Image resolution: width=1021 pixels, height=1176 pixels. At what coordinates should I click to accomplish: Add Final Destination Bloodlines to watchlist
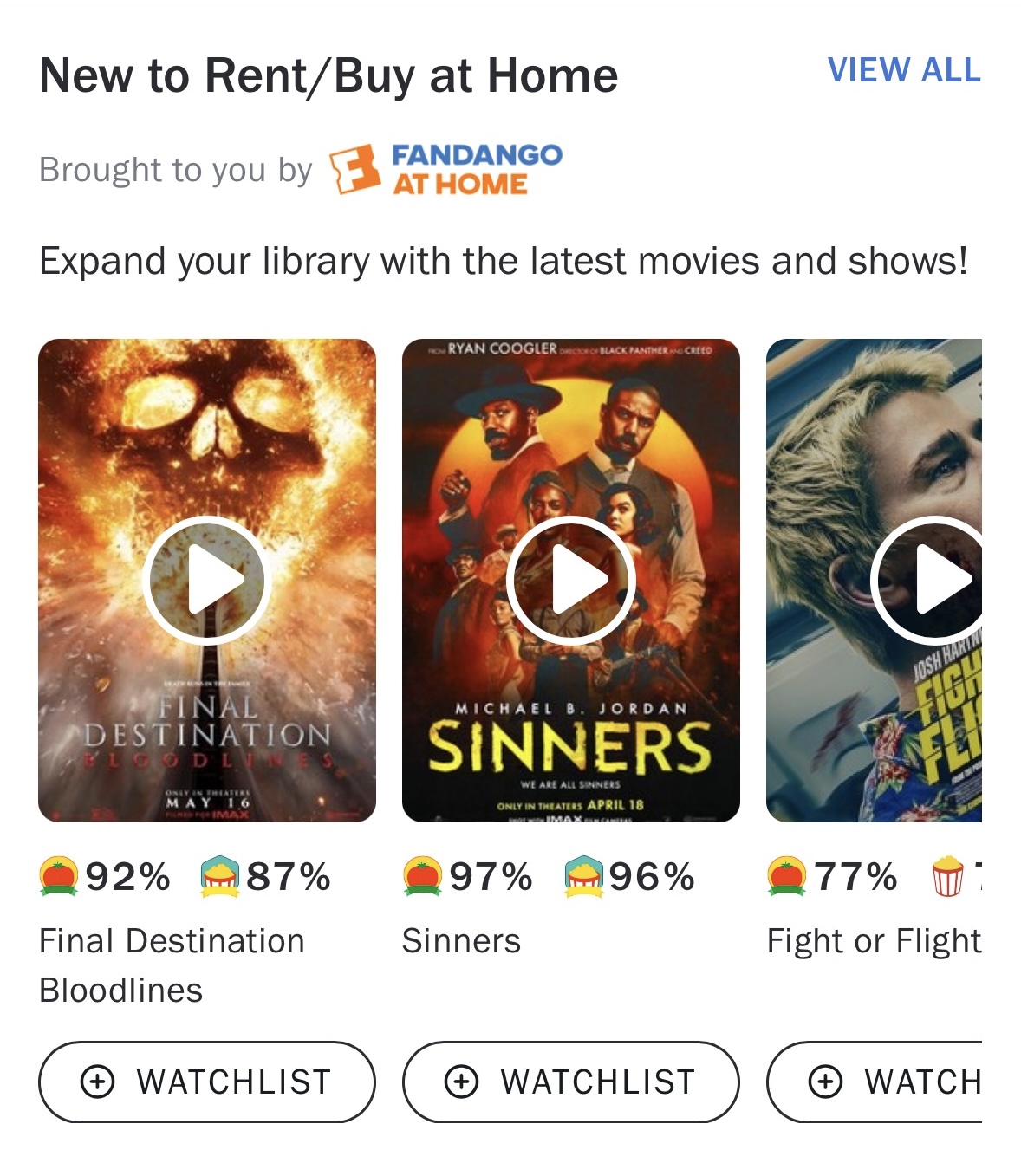coord(207,1082)
